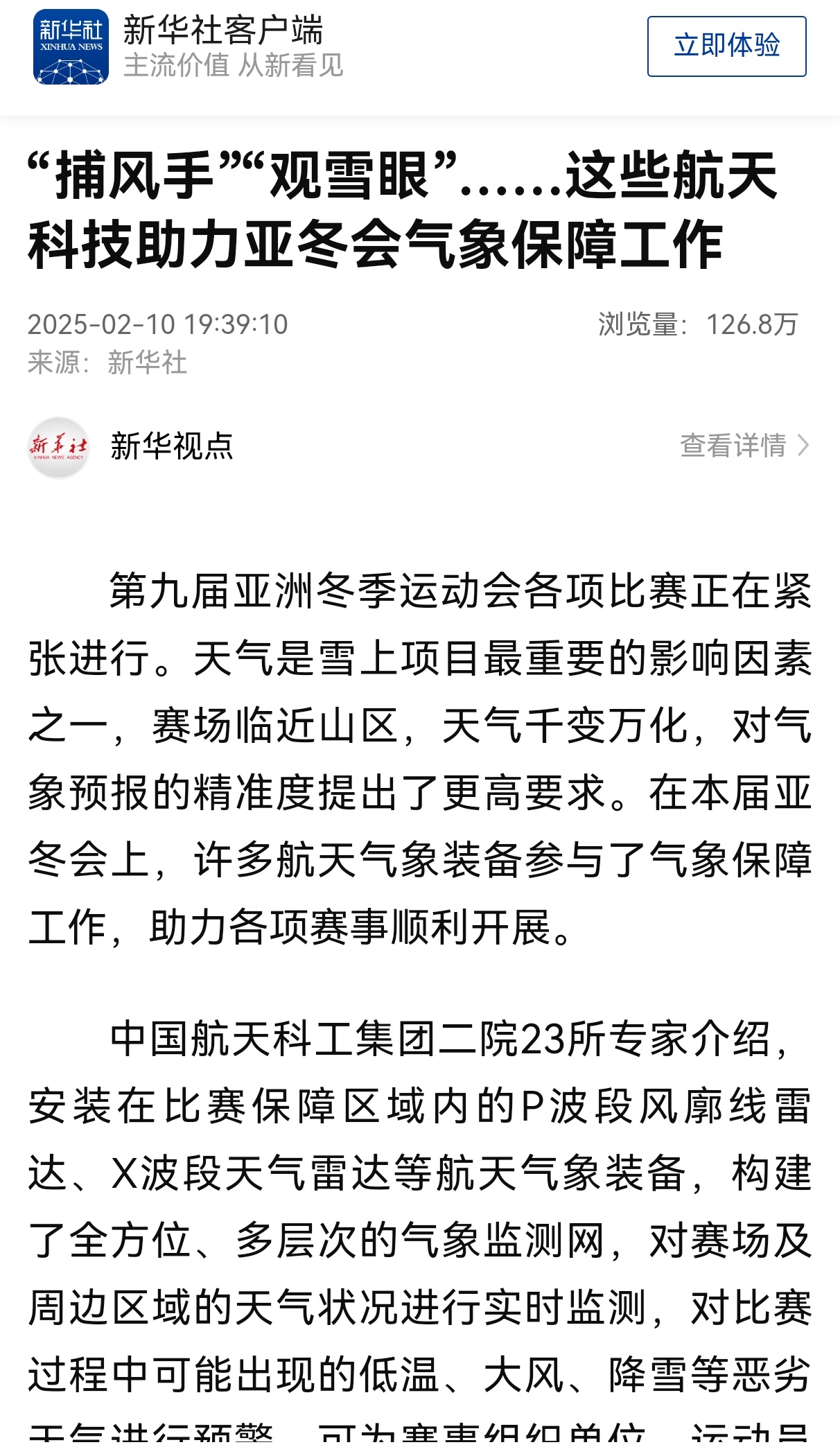Tap the 立即体验 button
Viewport: 840px width, 1447px height.
point(726,46)
